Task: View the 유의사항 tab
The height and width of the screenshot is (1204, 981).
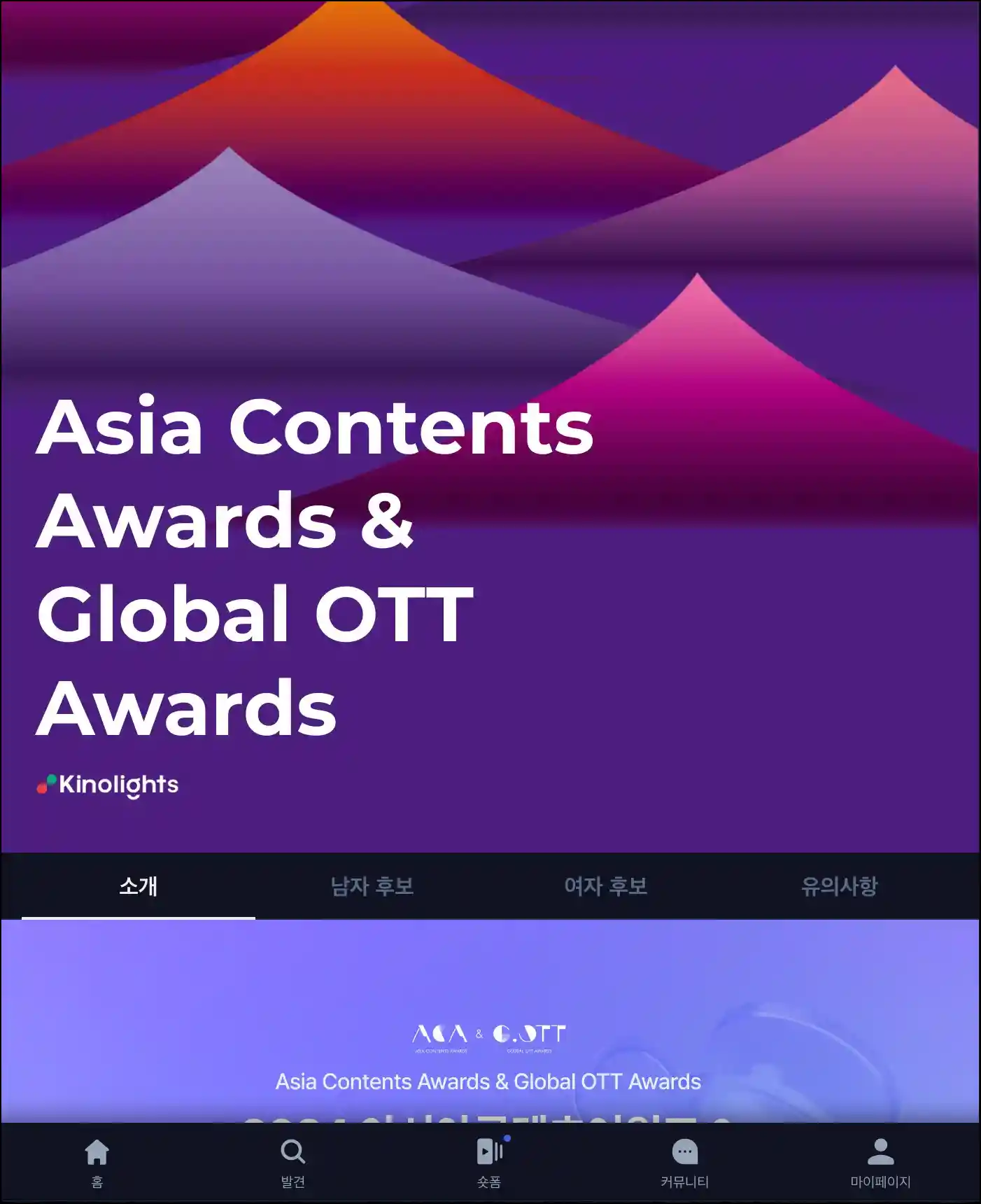Action: (x=839, y=886)
